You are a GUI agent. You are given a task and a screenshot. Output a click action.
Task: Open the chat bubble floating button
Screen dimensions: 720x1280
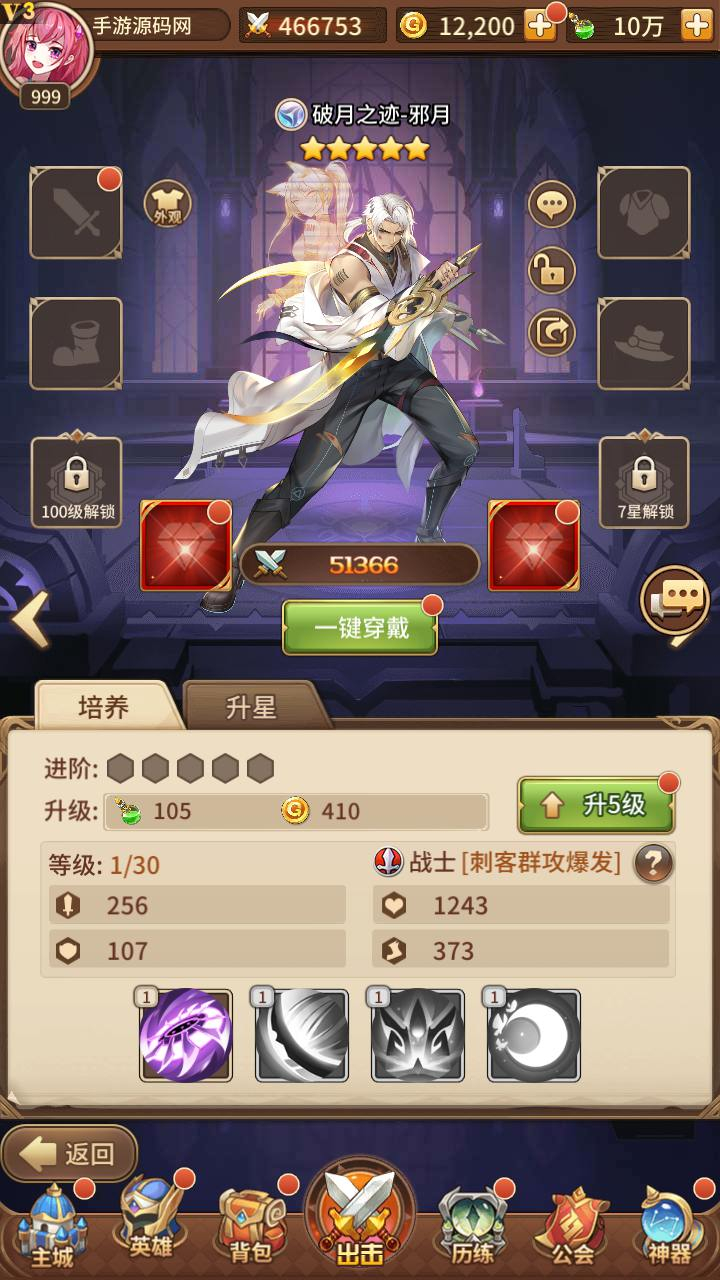(x=675, y=602)
